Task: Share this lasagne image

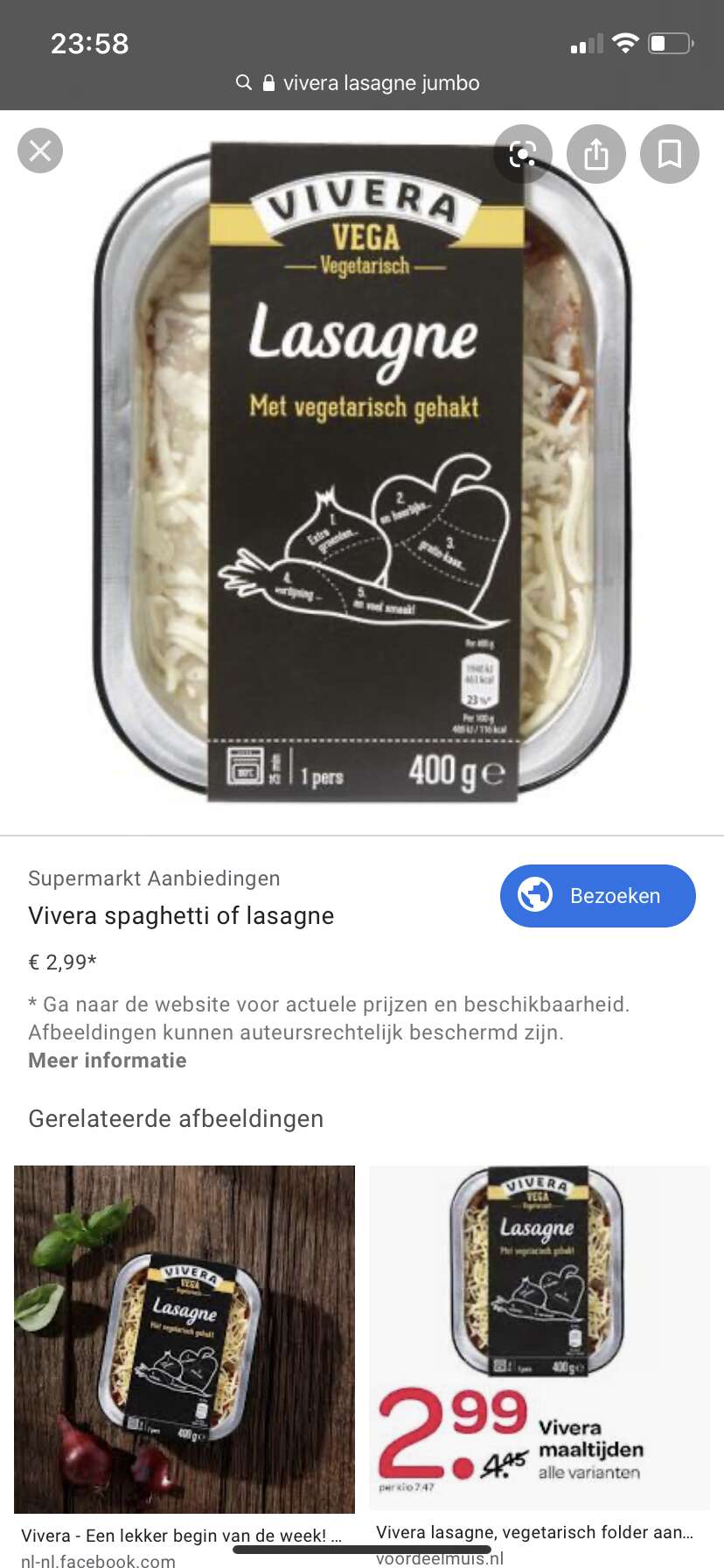Action: tap(596, 154)
